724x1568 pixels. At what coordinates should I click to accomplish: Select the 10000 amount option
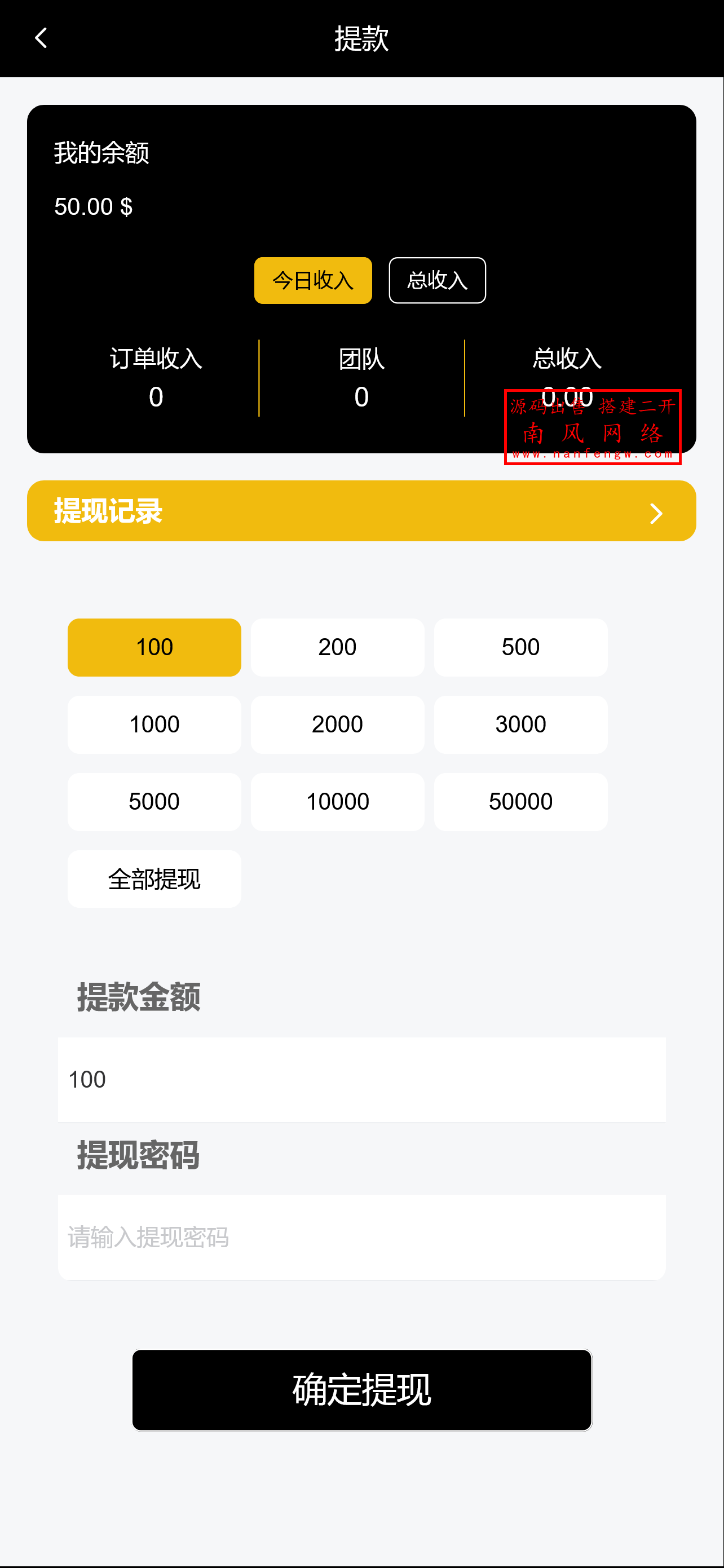pos(337,802)
